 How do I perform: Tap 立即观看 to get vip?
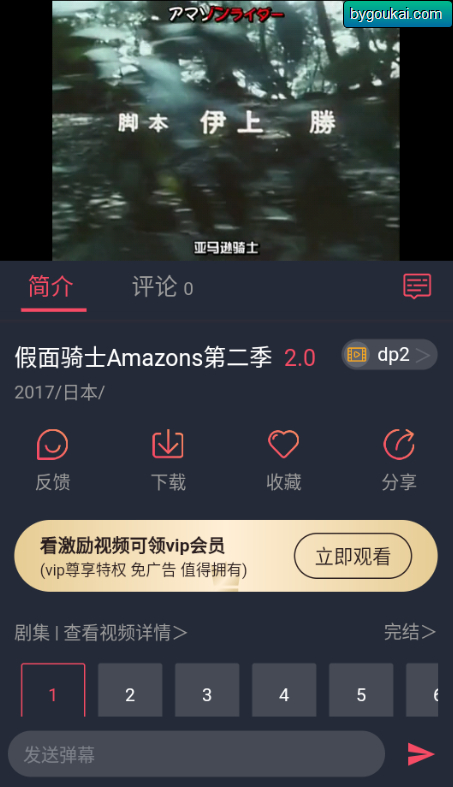(x=353, y=556)
